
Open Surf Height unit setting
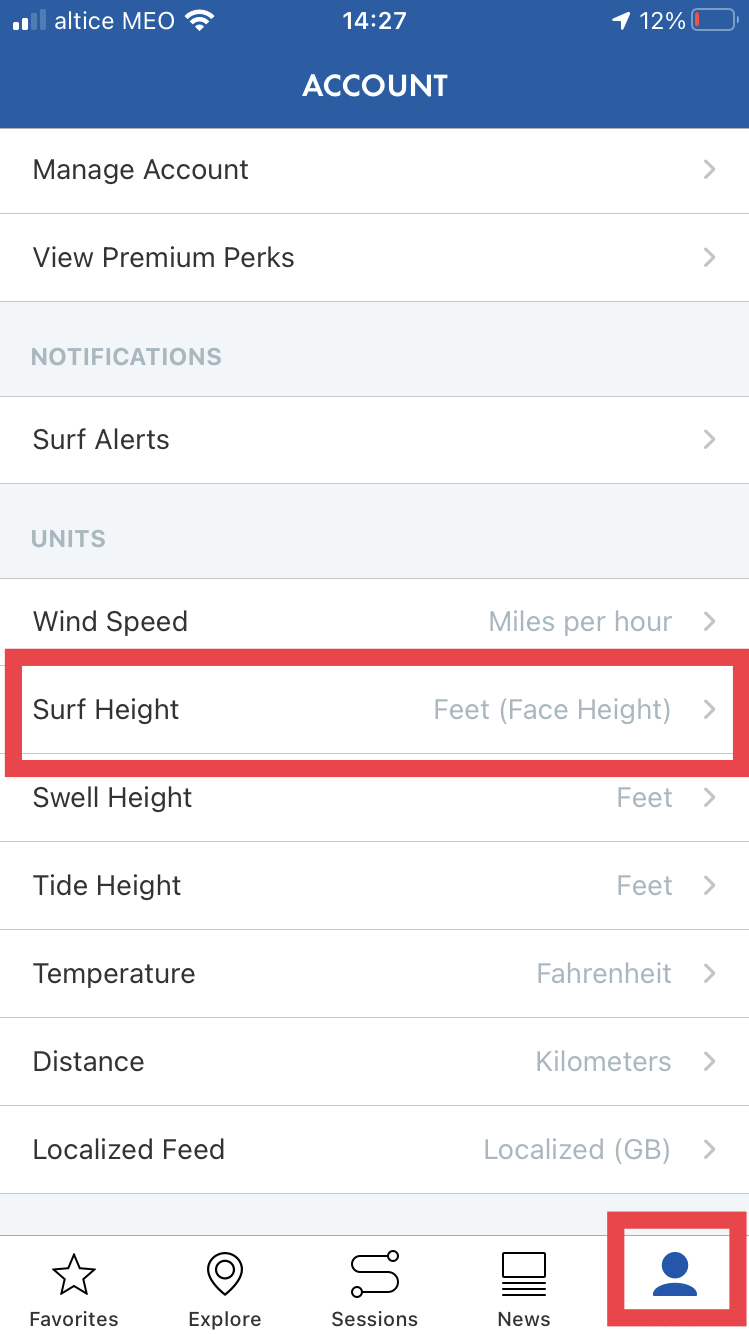[x=374, y=710]
